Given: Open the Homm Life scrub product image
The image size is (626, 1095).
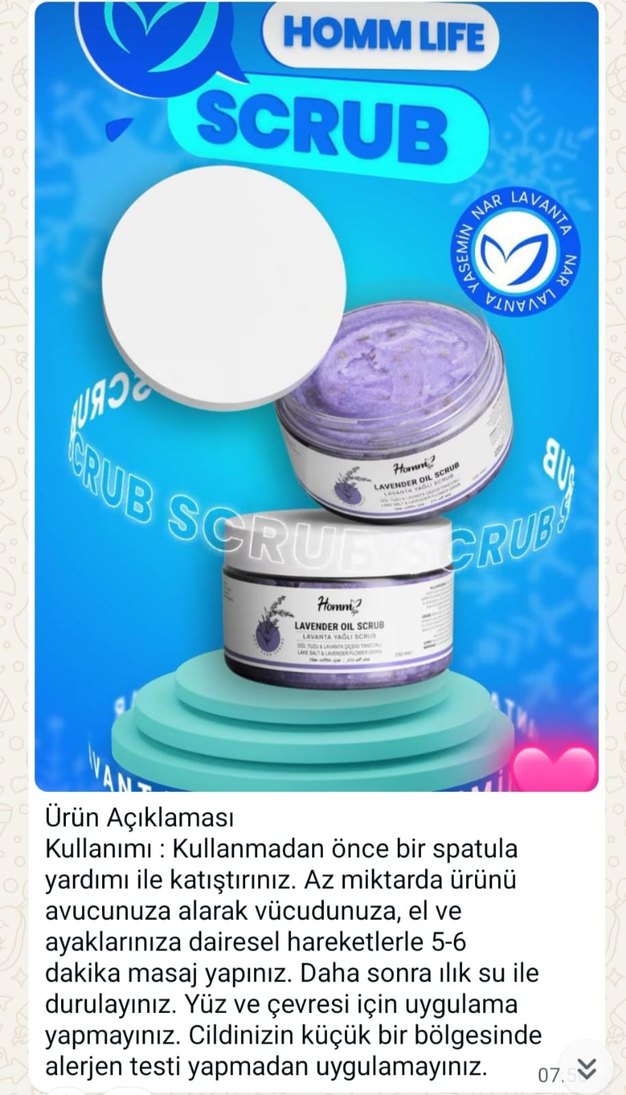Looking at the screenshot, I should pos(316,400).
